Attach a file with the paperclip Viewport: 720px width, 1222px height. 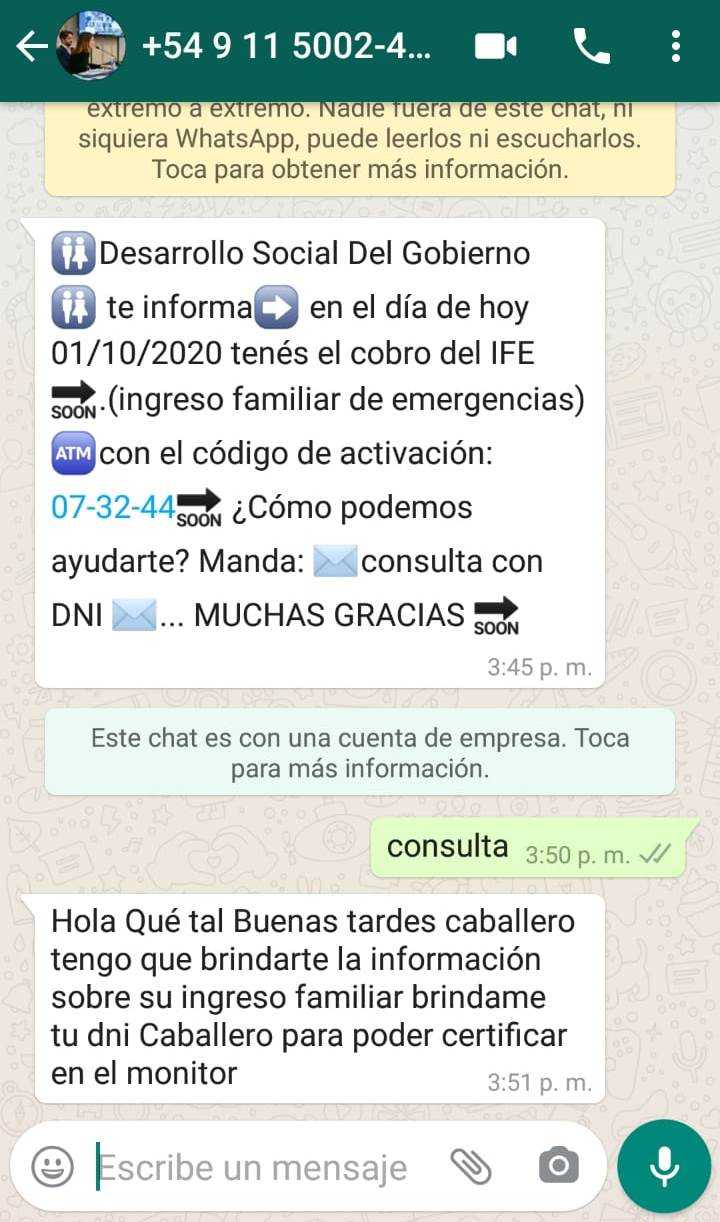(x=470, y=1166)
